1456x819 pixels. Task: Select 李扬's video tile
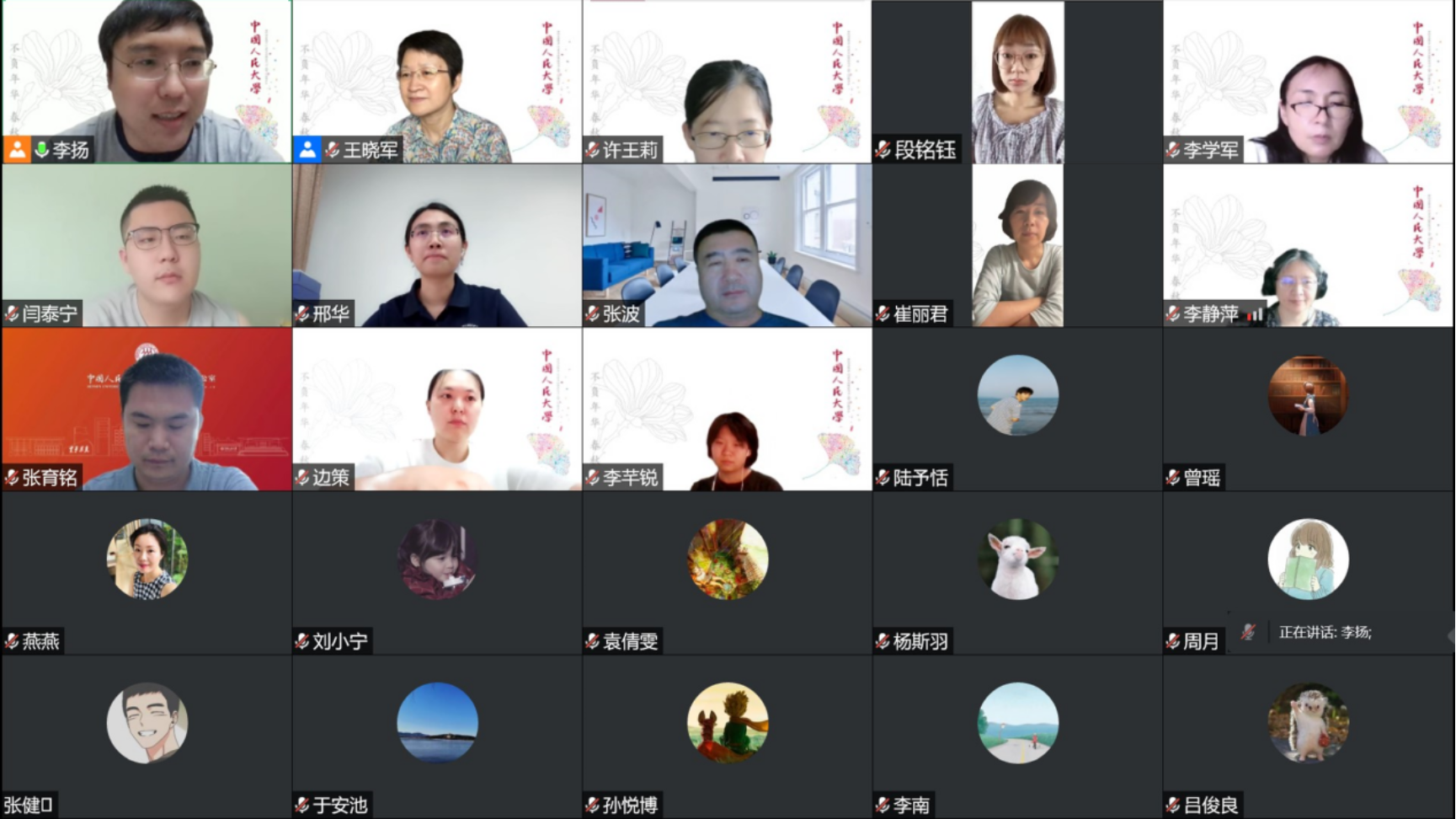point(147,82)
